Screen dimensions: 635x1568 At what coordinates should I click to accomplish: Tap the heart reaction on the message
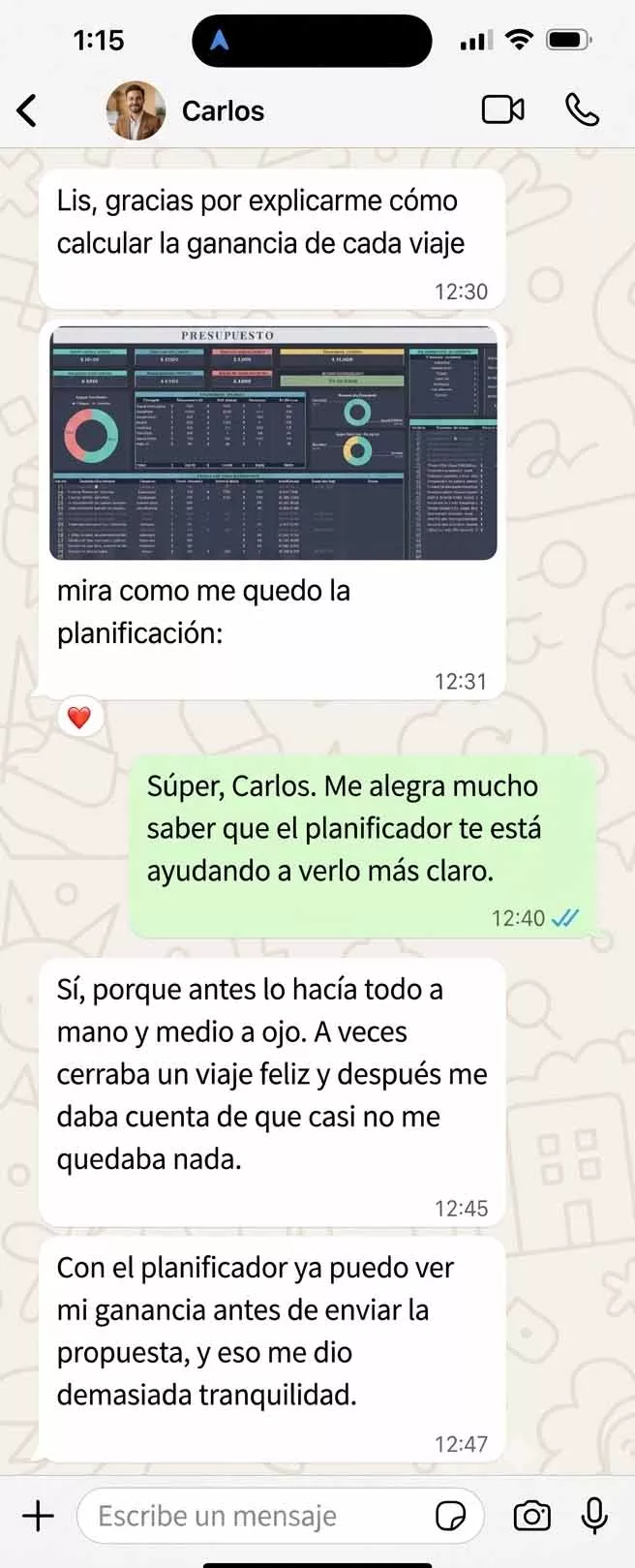tap(79, 718)
